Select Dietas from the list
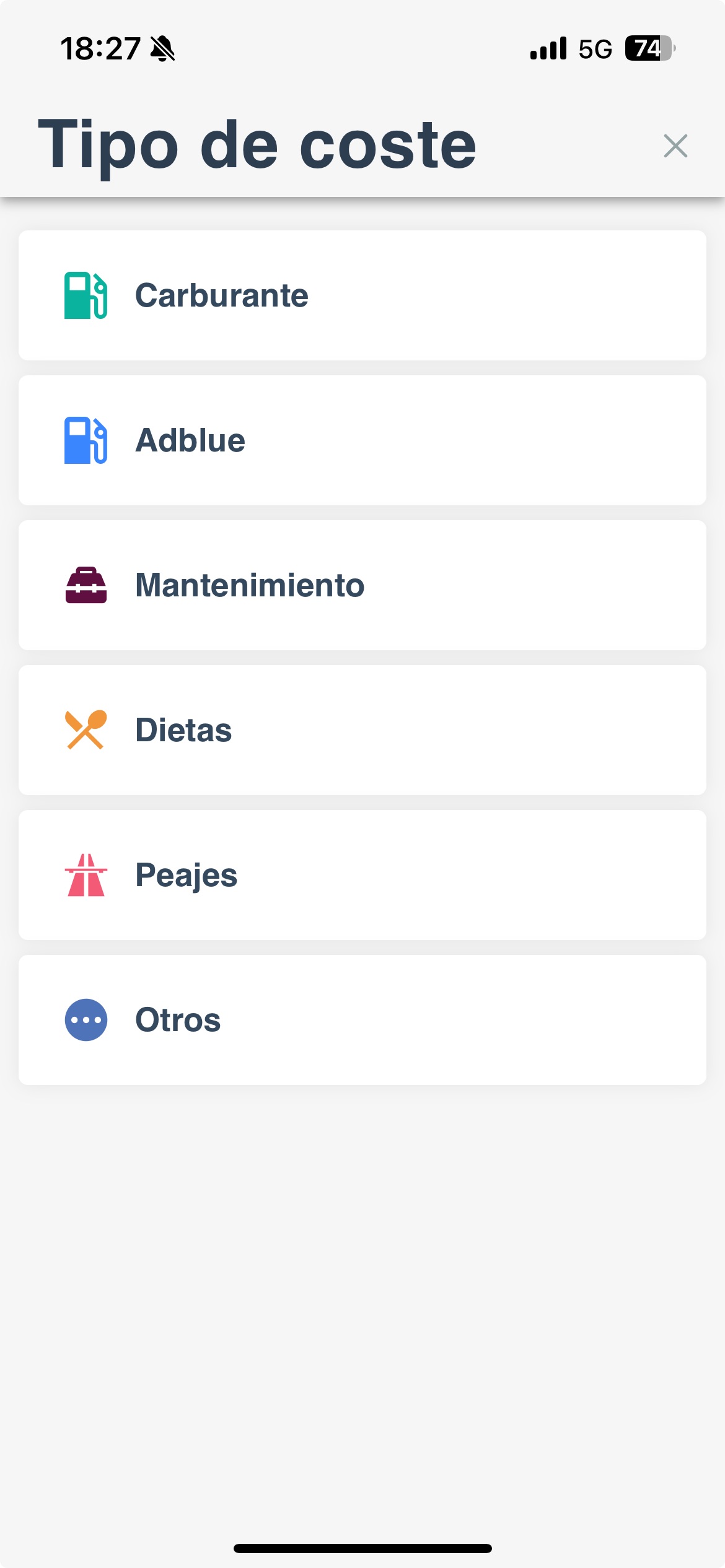 pos(362,730)
